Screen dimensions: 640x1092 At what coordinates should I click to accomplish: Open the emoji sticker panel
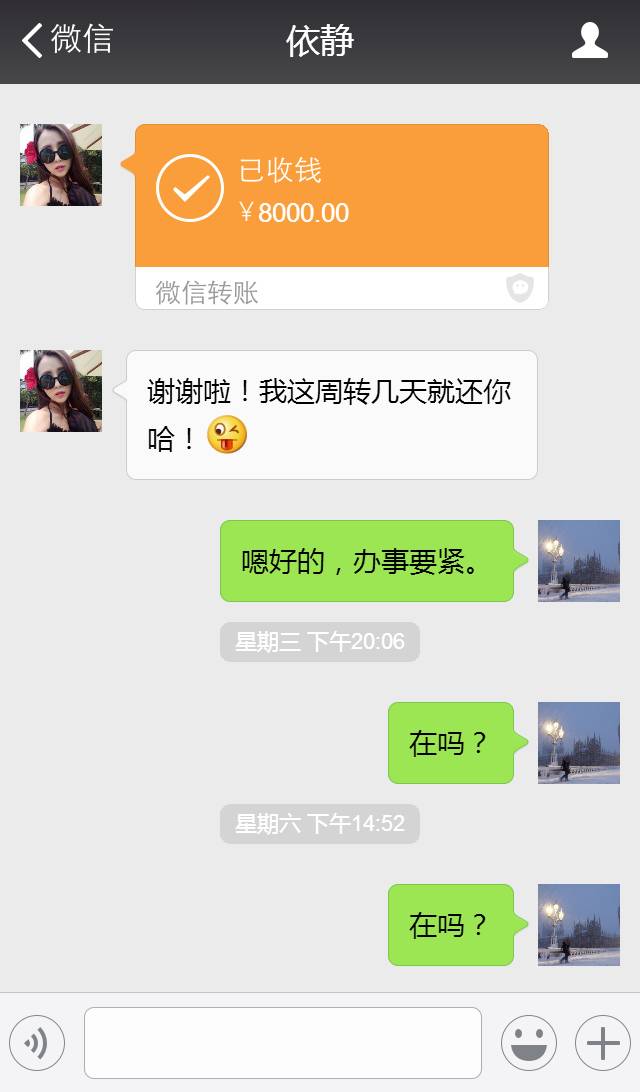coord(528,1043)
